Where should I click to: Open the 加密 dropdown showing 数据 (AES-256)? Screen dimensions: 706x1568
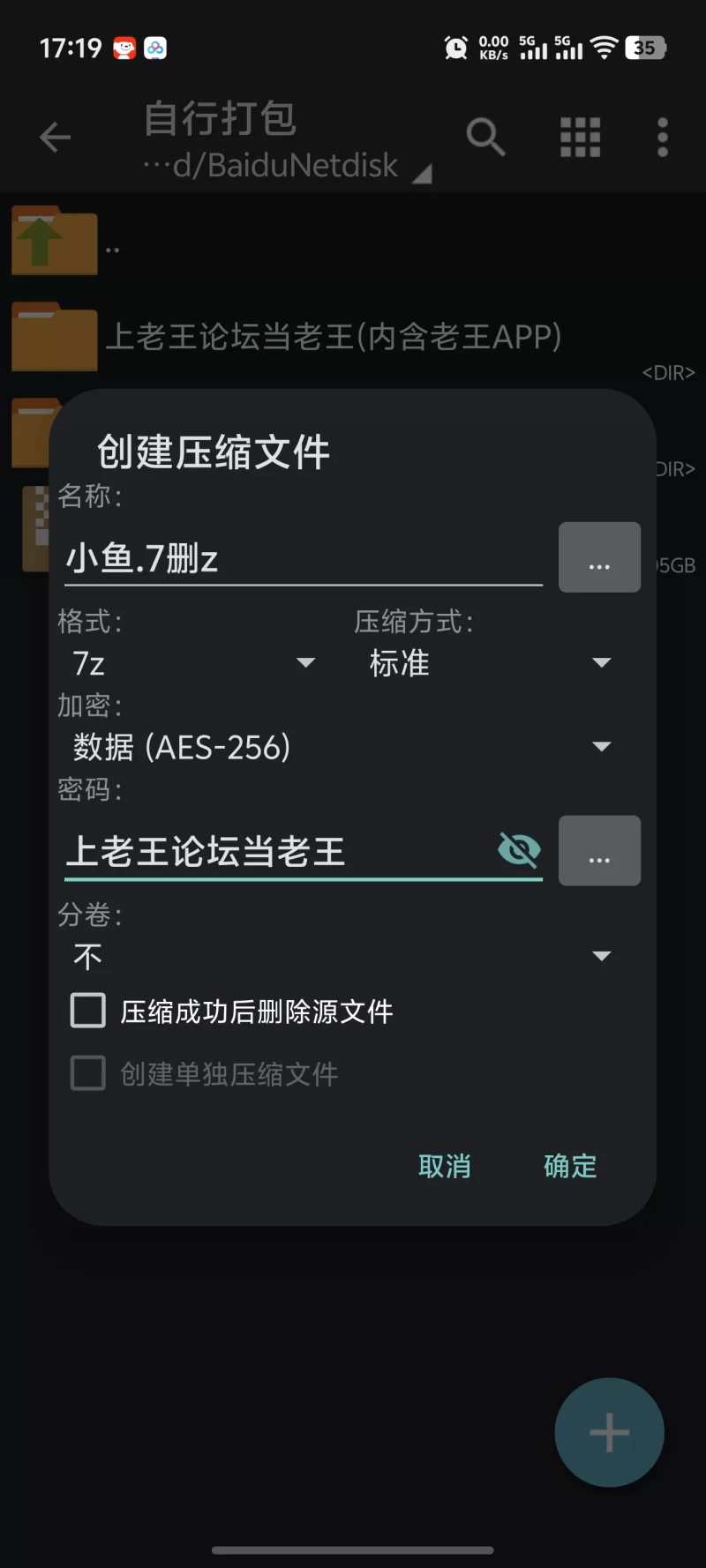click(342, 748)
